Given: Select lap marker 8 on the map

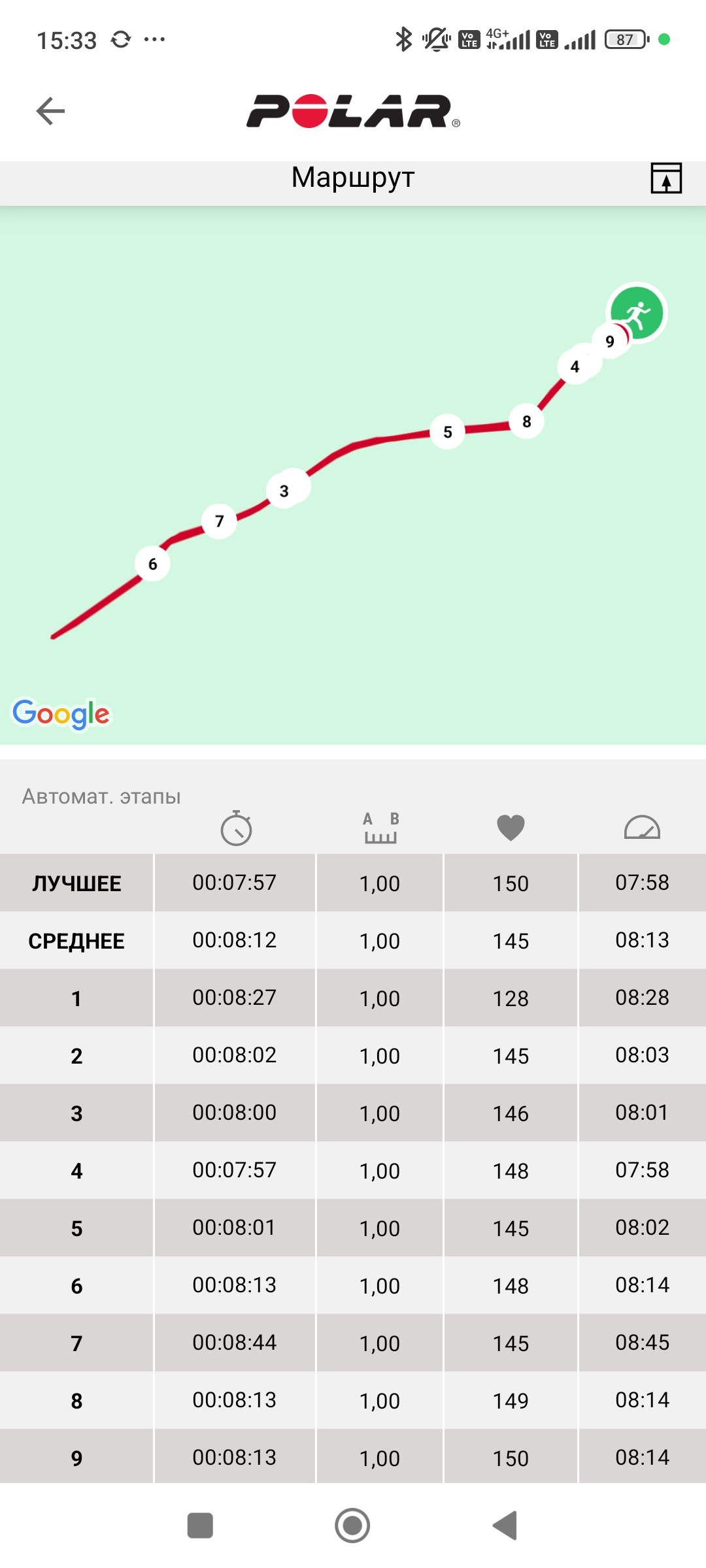Looking at the screenshot, I should point(527,421).
